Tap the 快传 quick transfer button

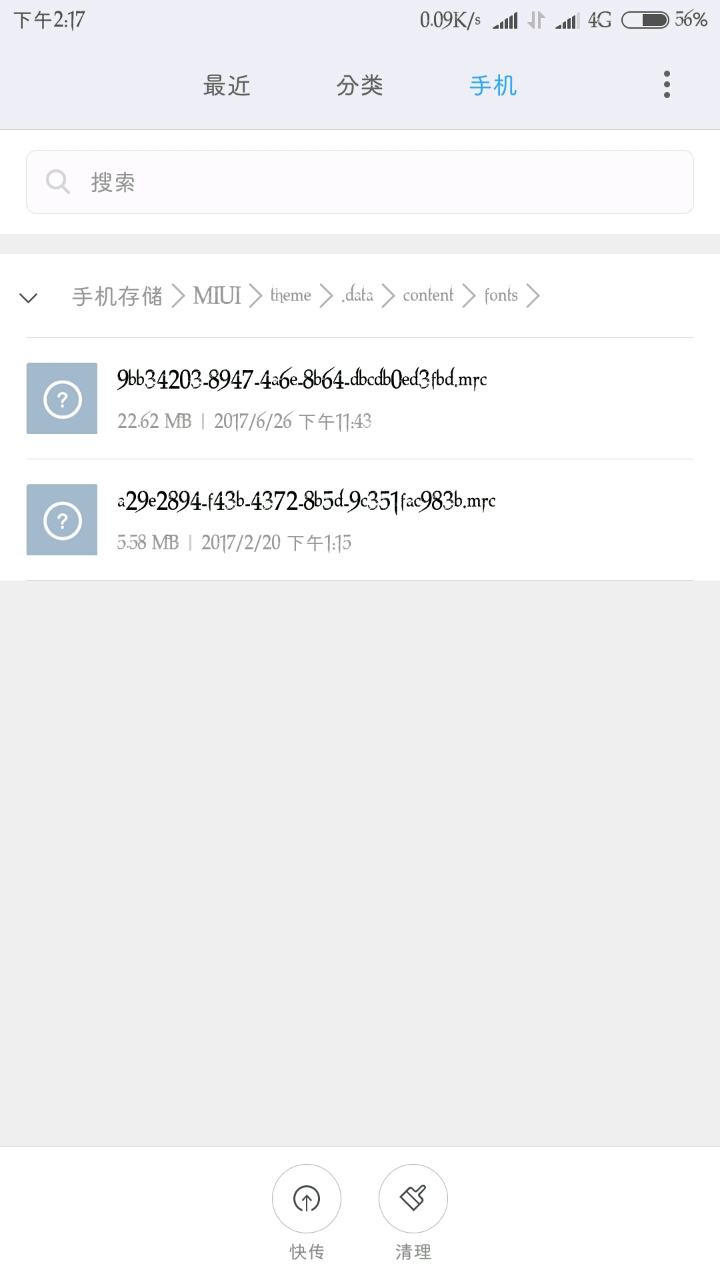pyautogui.click(x=307, y=1199)
